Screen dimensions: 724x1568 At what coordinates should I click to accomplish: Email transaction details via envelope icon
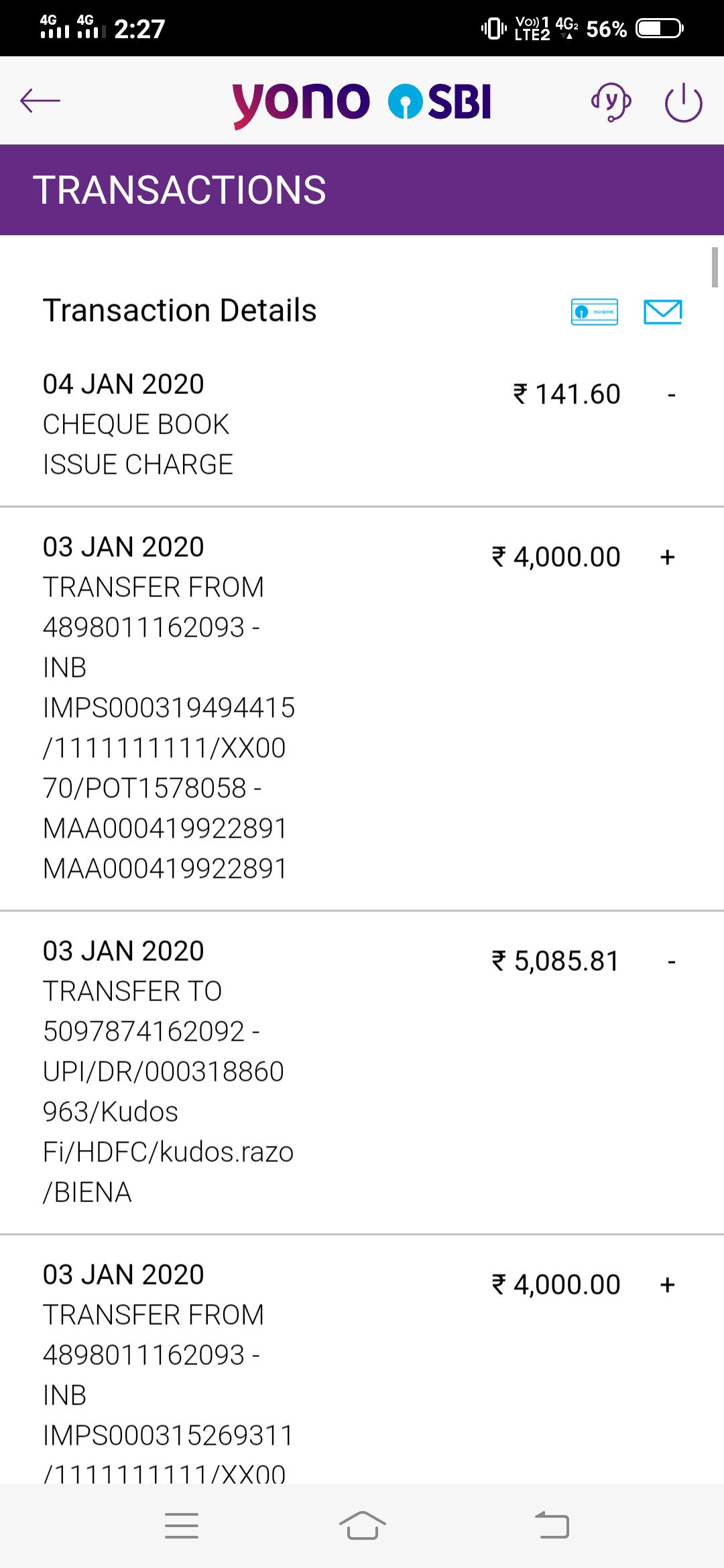pyautogui.click(x=663, y=312)
